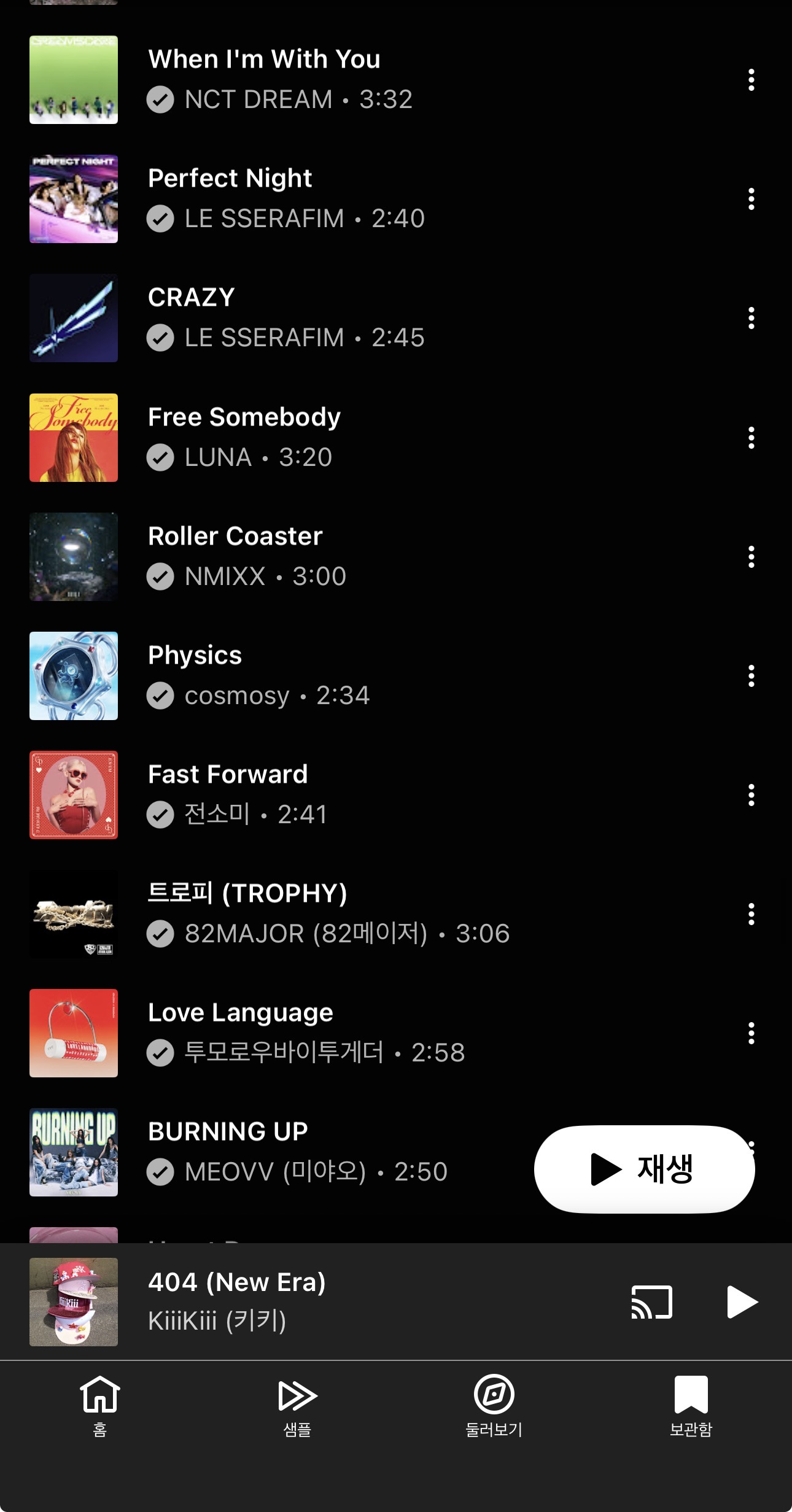Image resolution: width=792 pixels, height=1512 pixels.
Task: Open the three-dot menu for When I'm With You
Action: [750, 80]
